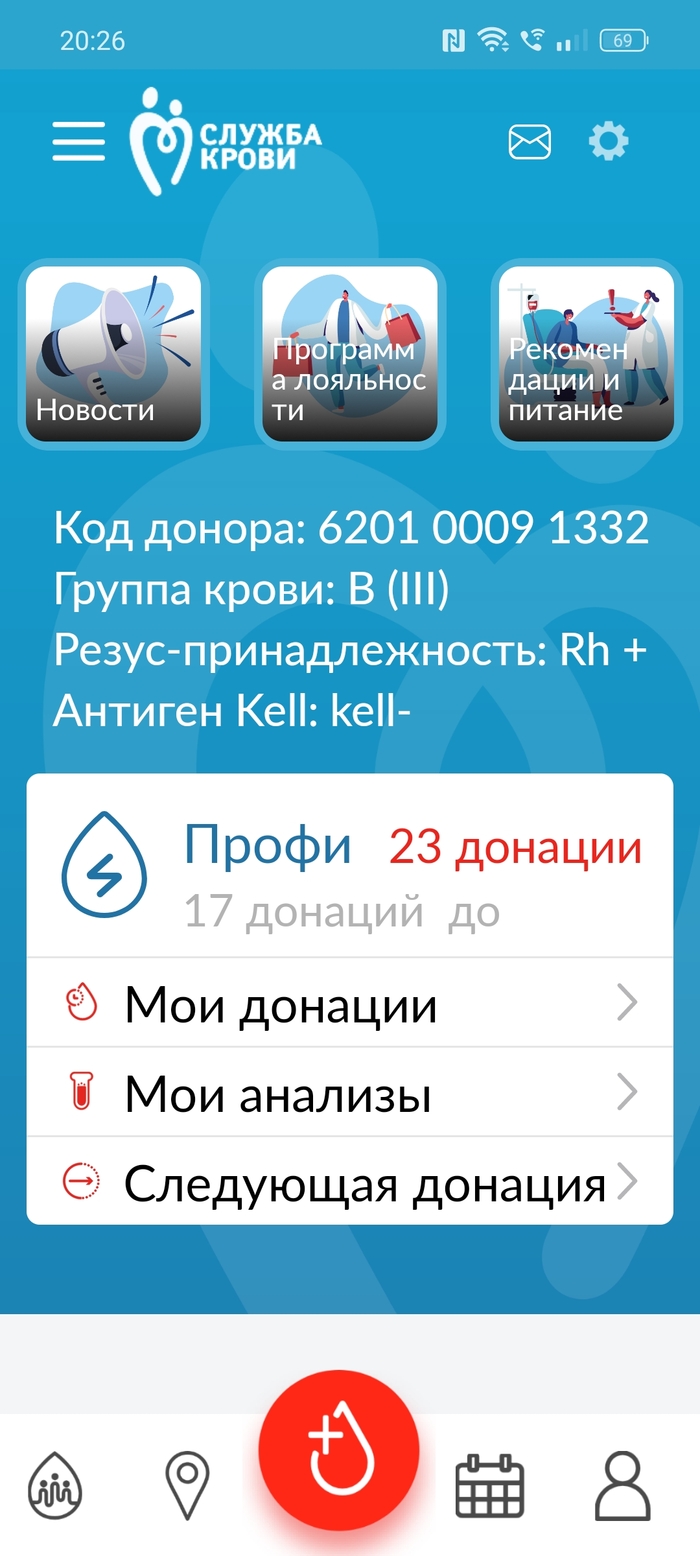The width and height of the screenshot is (700, 1556).
Task: Open the Рекомендации и питание tile
Action: 586,354
